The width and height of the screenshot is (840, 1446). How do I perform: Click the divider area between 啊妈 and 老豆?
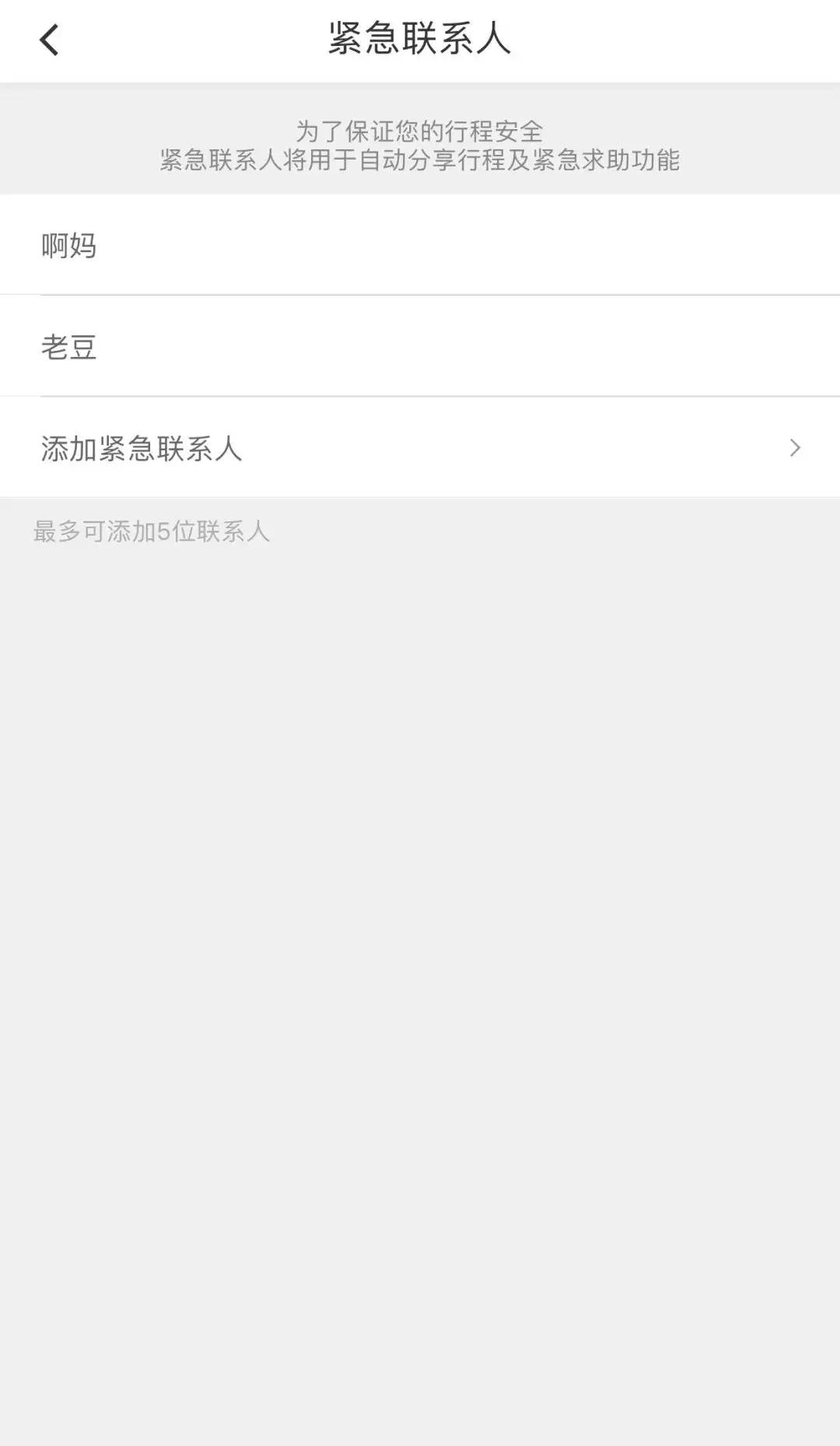tap(420, 295)
